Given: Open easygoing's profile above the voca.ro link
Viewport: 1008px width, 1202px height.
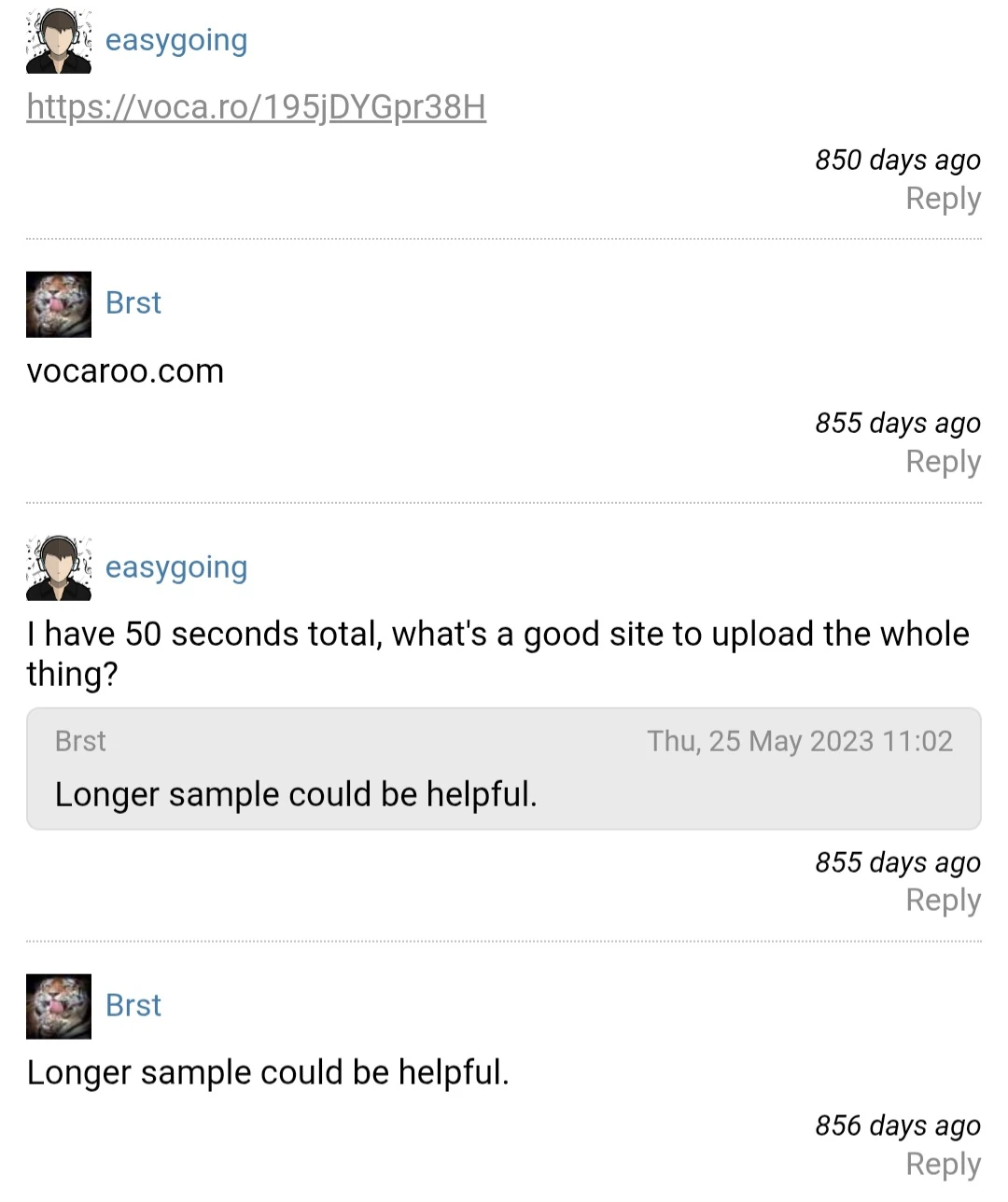Looking at the screenshot, I should point(176,40).
